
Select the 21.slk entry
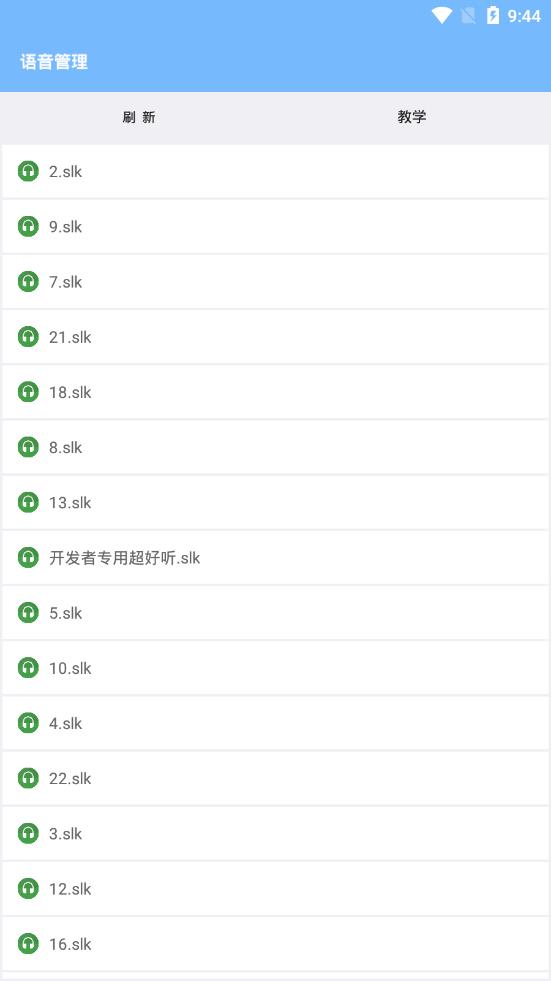coord(275,337)
